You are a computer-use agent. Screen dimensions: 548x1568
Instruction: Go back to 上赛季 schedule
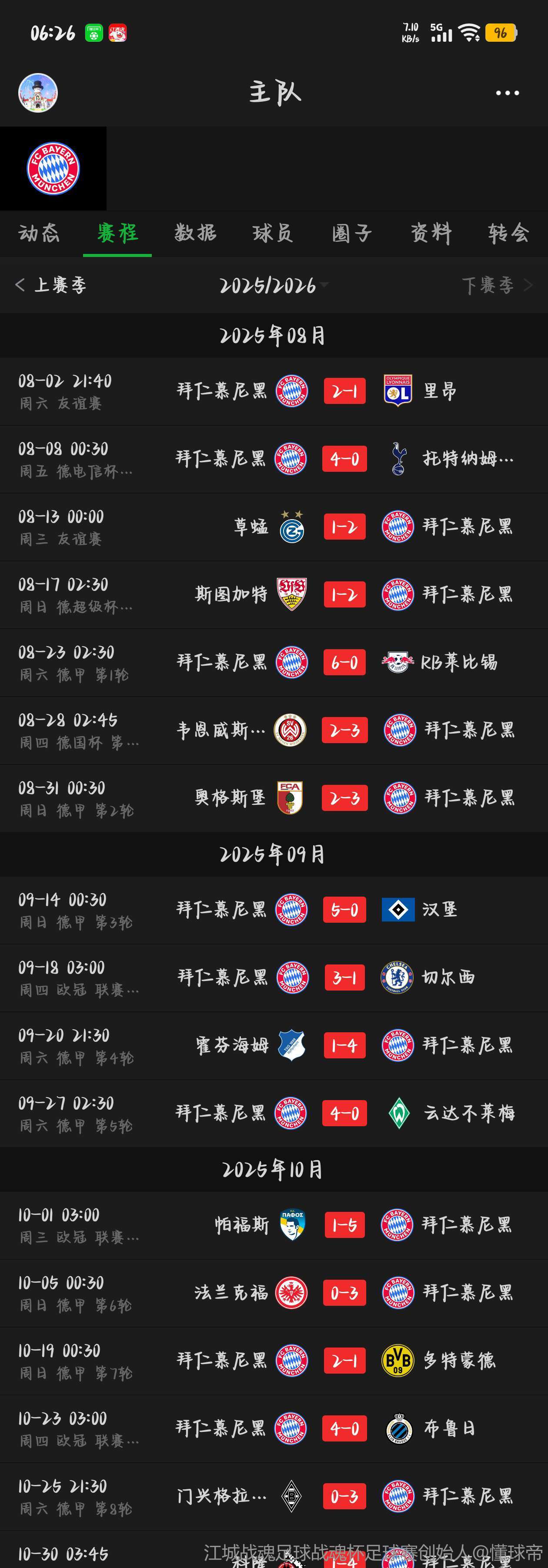click(x=51, y=285)
